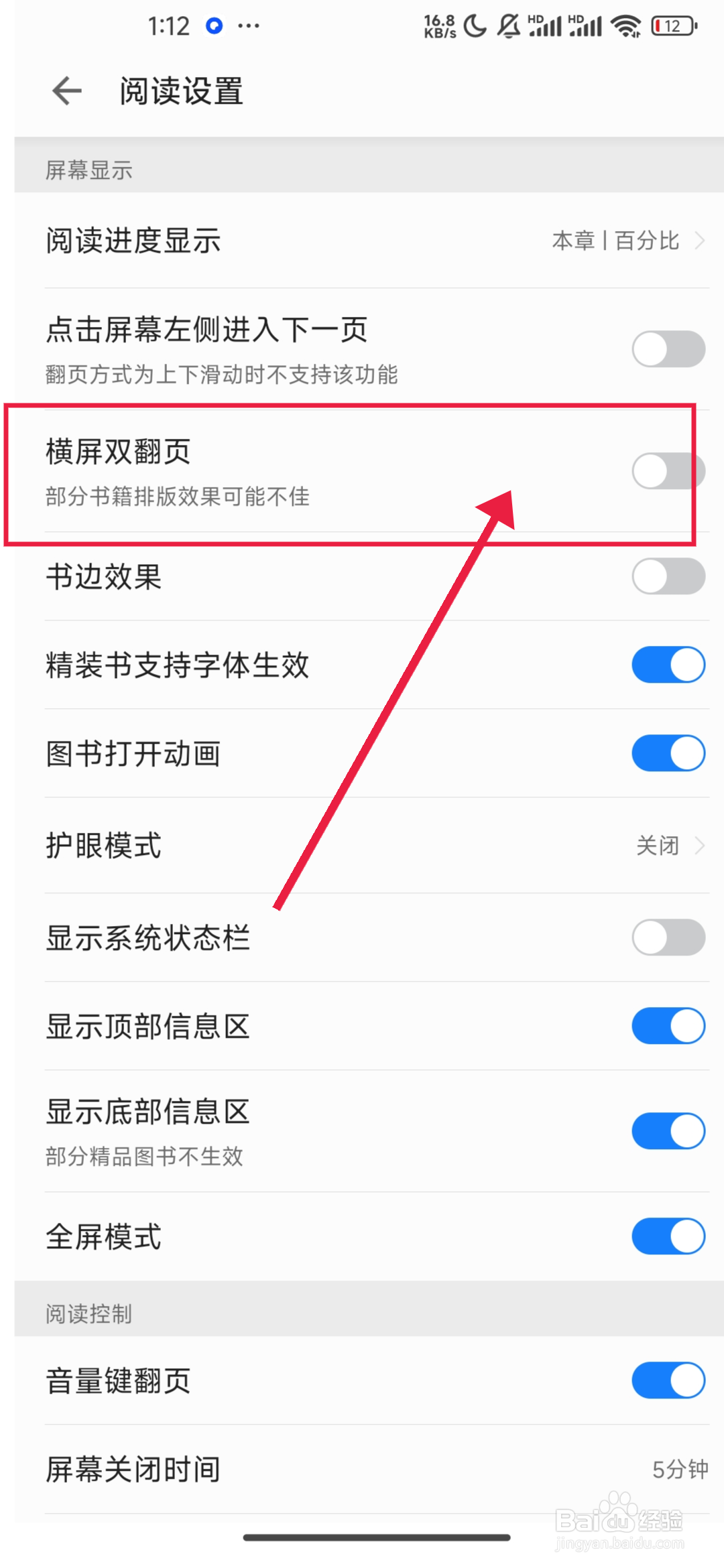Disable the 全屏模式 switch
The width and height of the screenshot is (724, 1568).
coord(667,1237)
